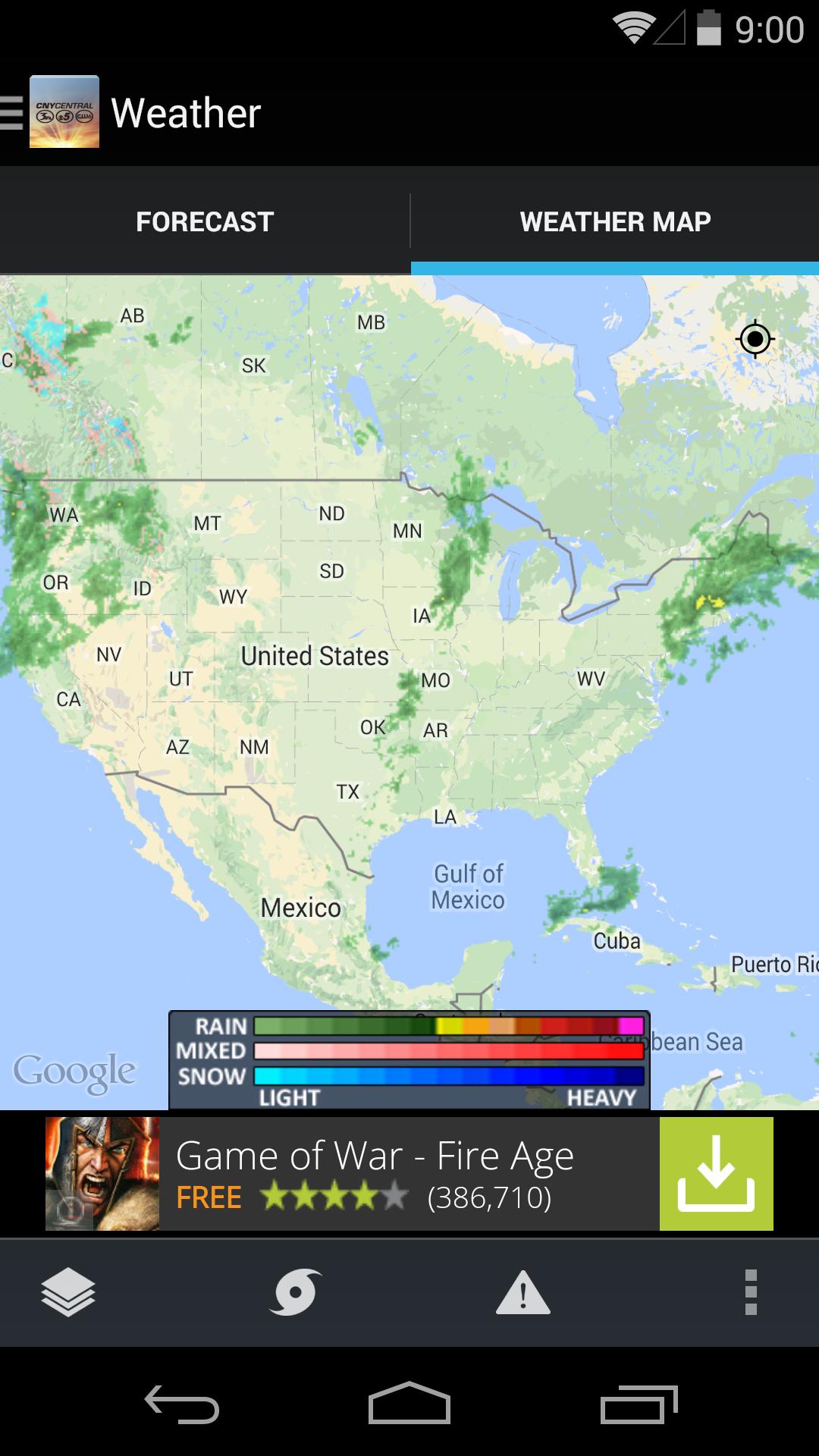This screenshot has width=819, height=1456.
Task: Switch to the Forecast tab
Action: (x=205, y=221)
